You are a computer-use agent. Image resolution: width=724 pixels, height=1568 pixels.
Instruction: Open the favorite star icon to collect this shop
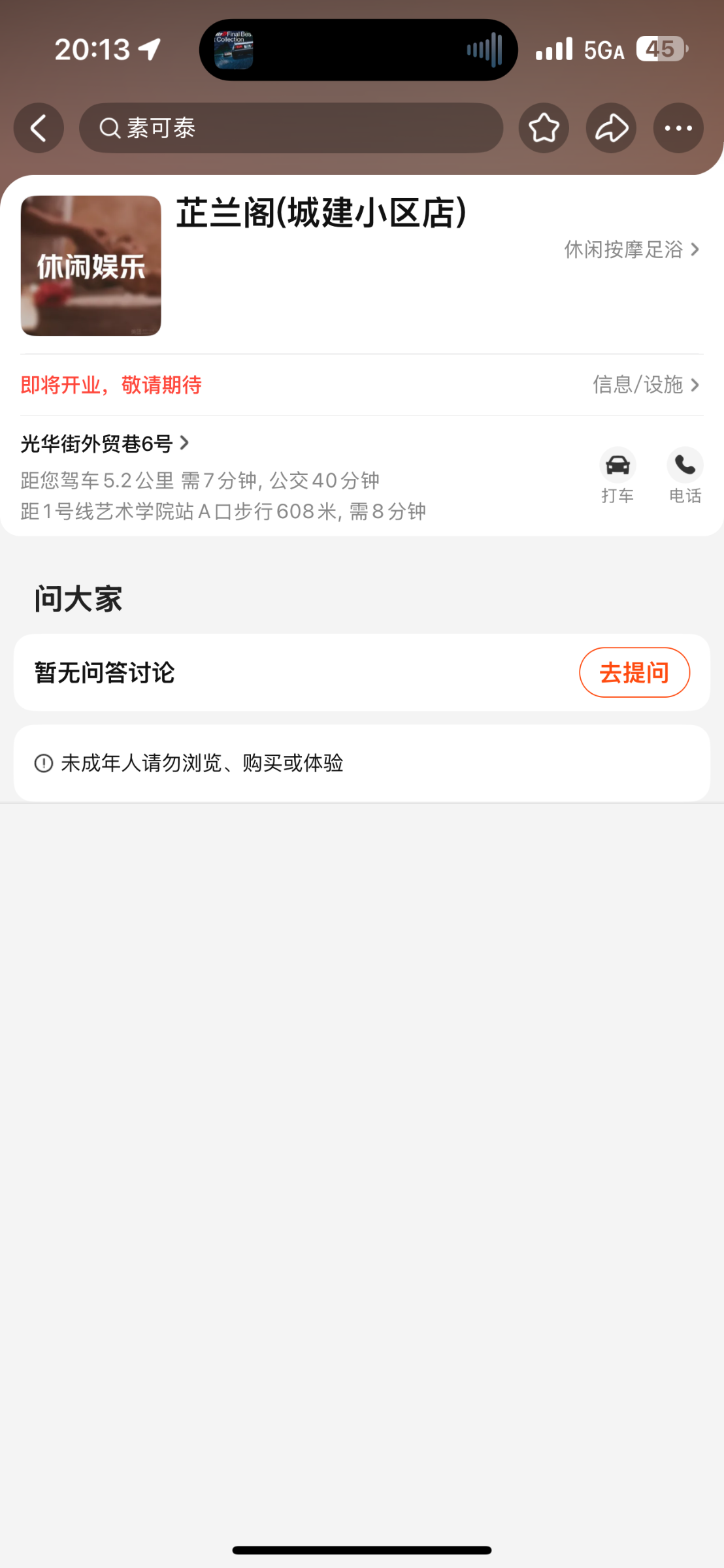coord(543,128)
